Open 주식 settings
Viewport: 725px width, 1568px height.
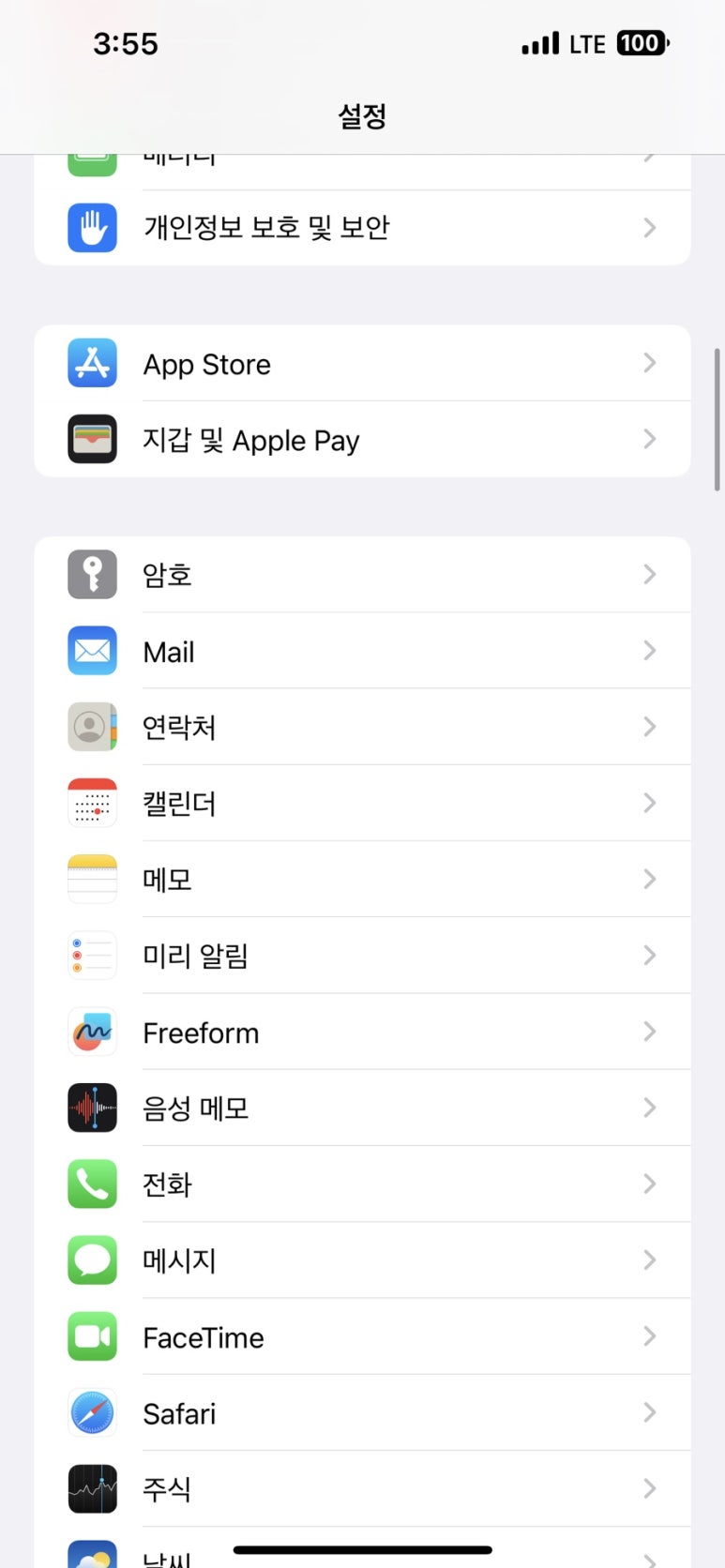362,1488
